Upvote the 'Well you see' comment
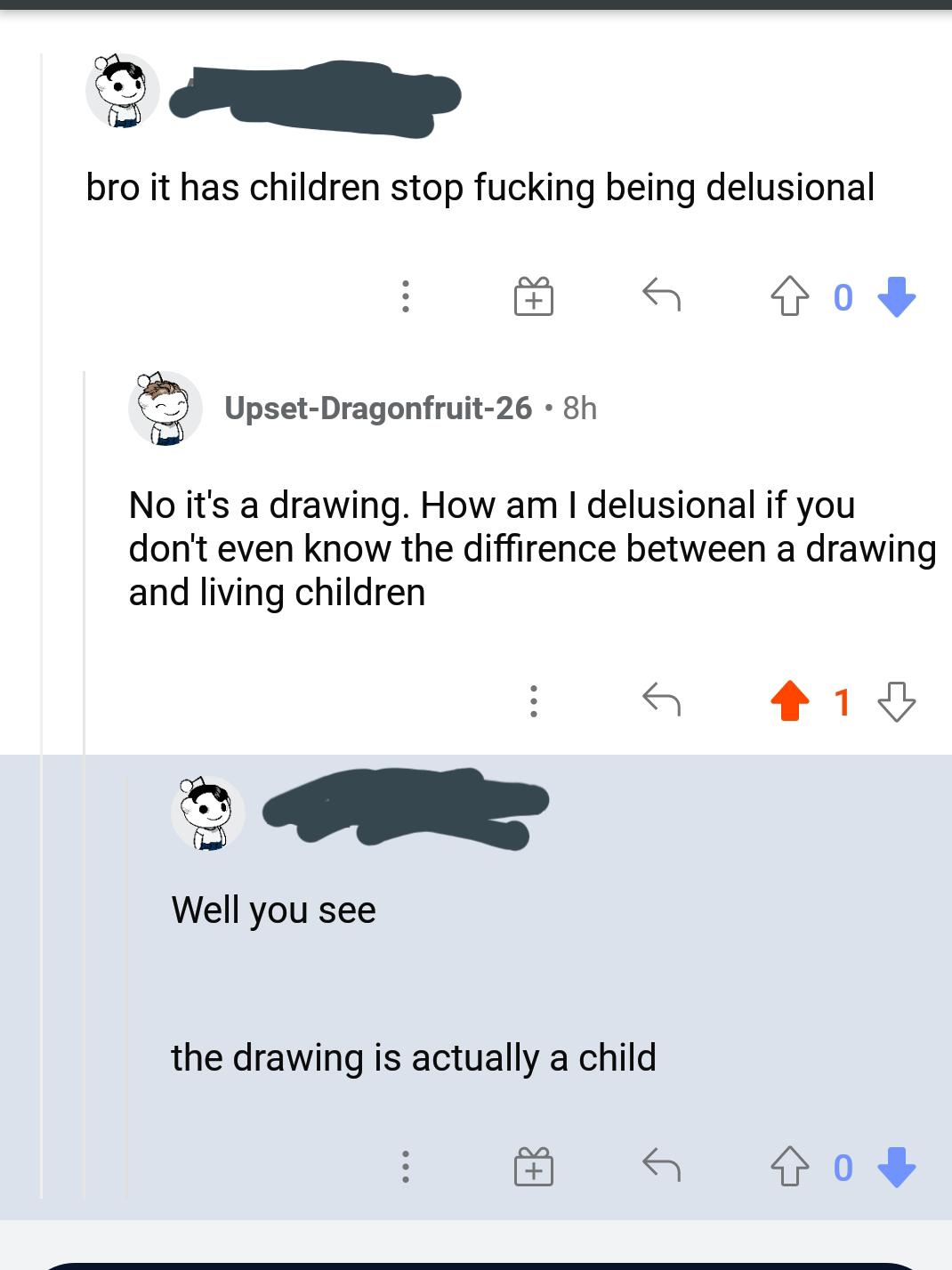This screenshot has height=1270, width=952. [789, 1167]
